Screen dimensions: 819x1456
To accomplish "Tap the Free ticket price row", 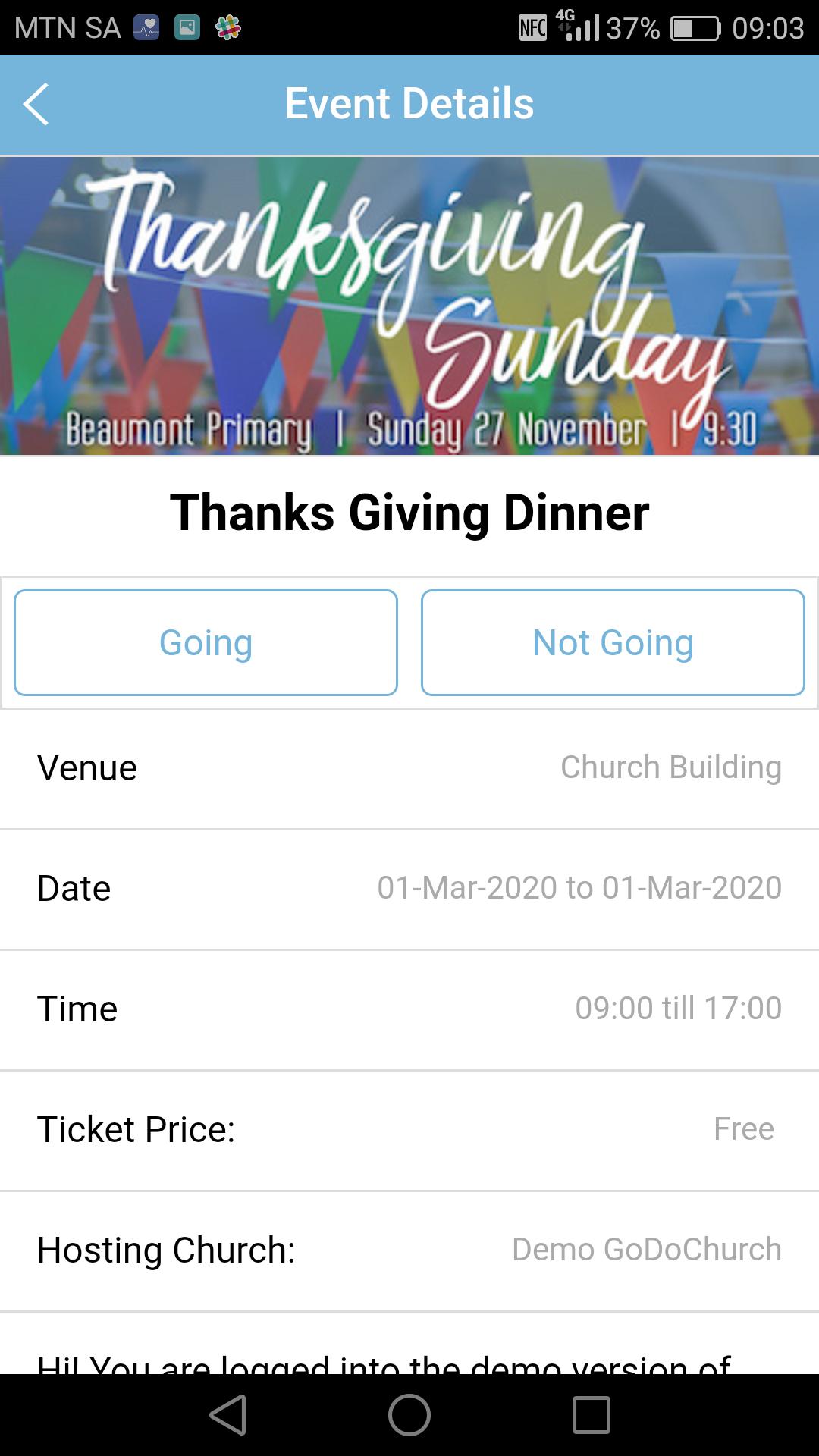I will click(x=744, y=1129).
